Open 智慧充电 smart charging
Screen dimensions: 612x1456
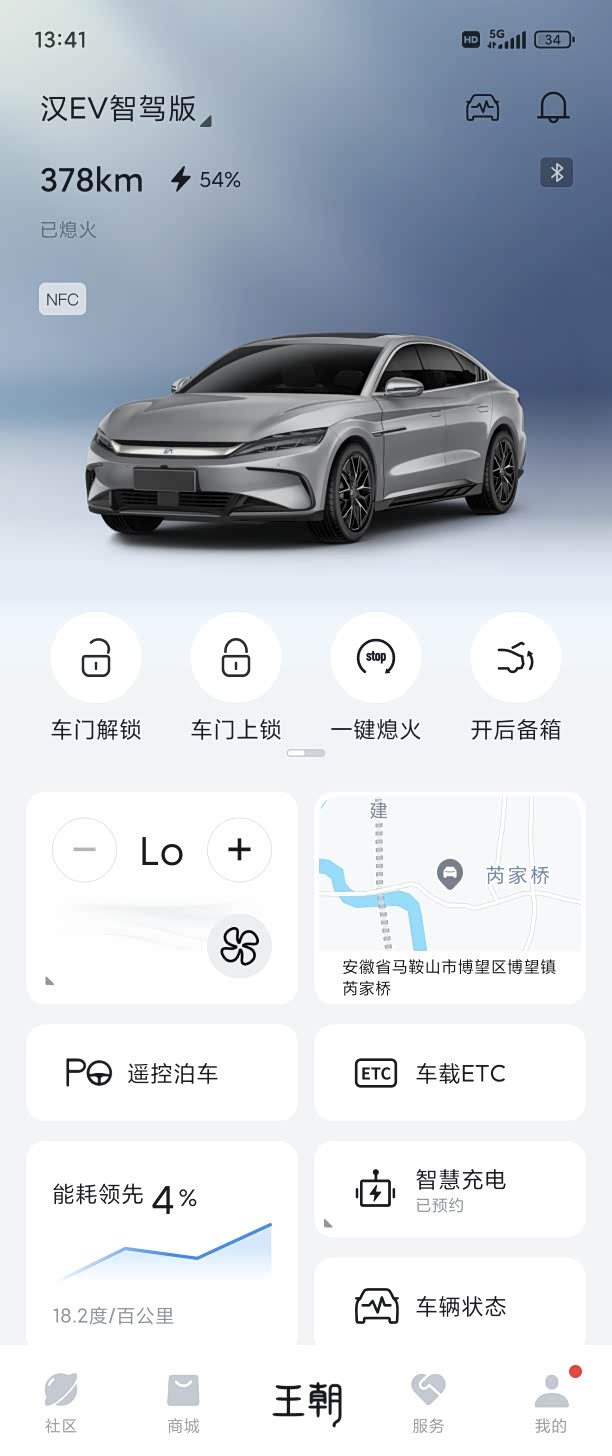click(x=450, y=1190)
